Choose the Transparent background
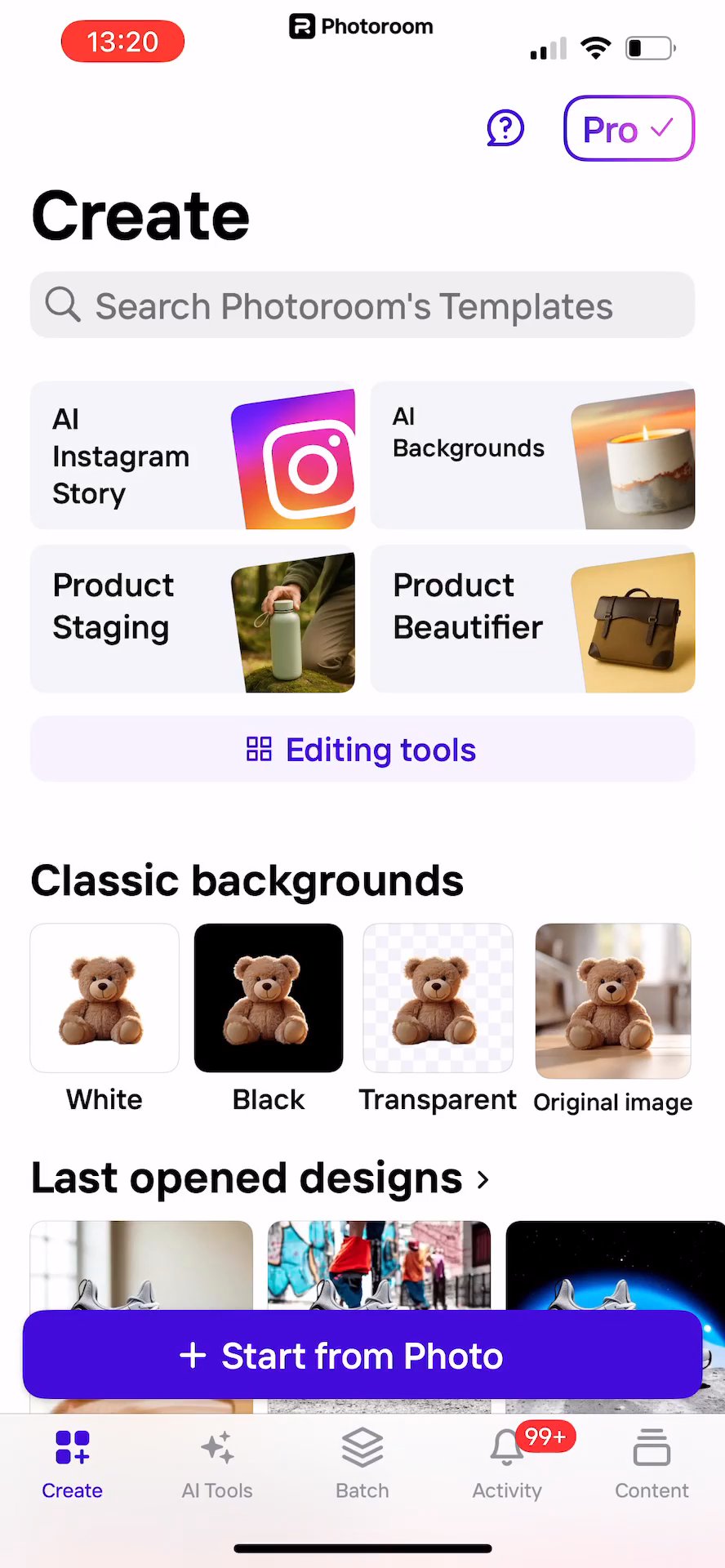 [438, 1019]
